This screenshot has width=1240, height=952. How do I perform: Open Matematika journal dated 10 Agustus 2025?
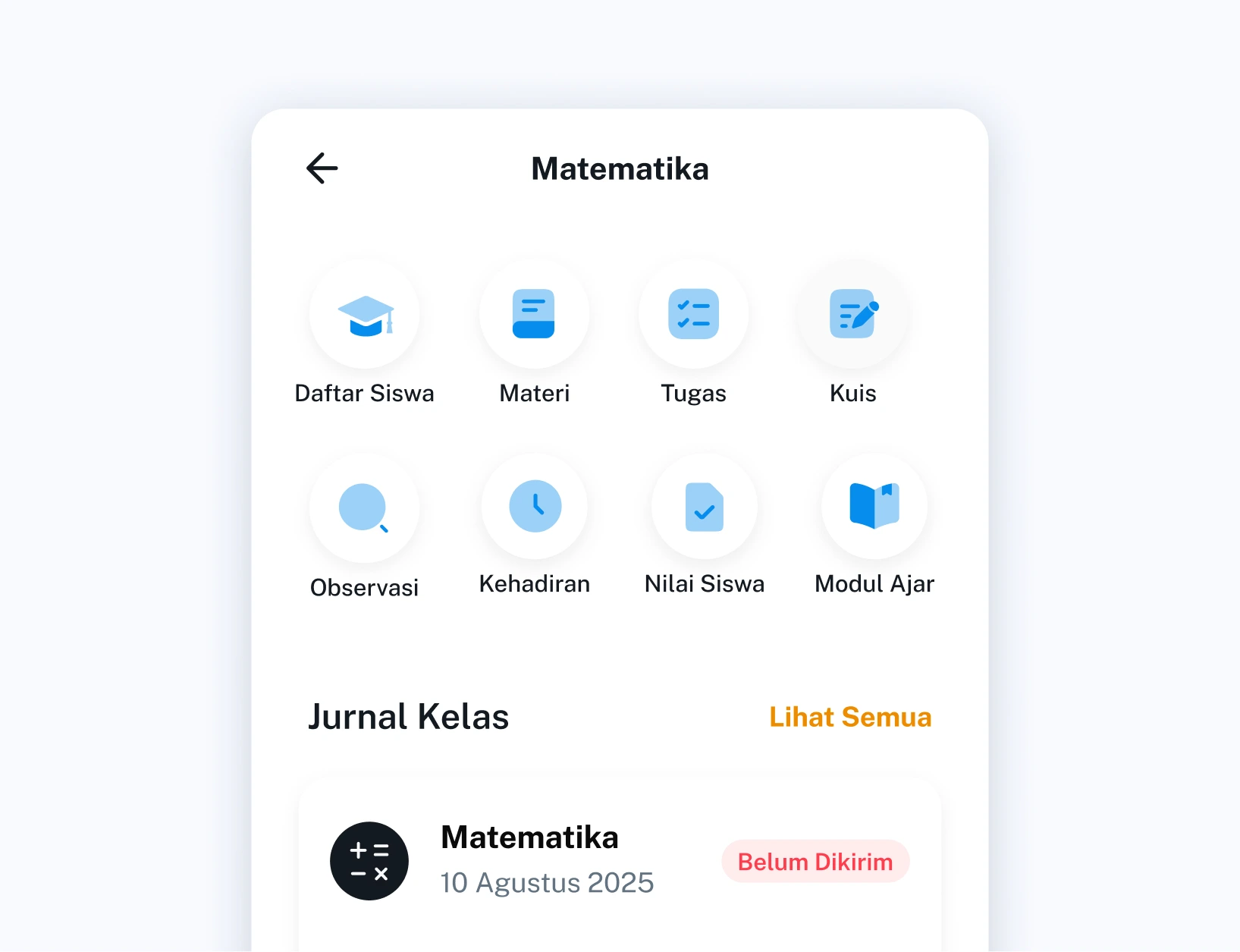pyautogui.click(x=546, y=860)
